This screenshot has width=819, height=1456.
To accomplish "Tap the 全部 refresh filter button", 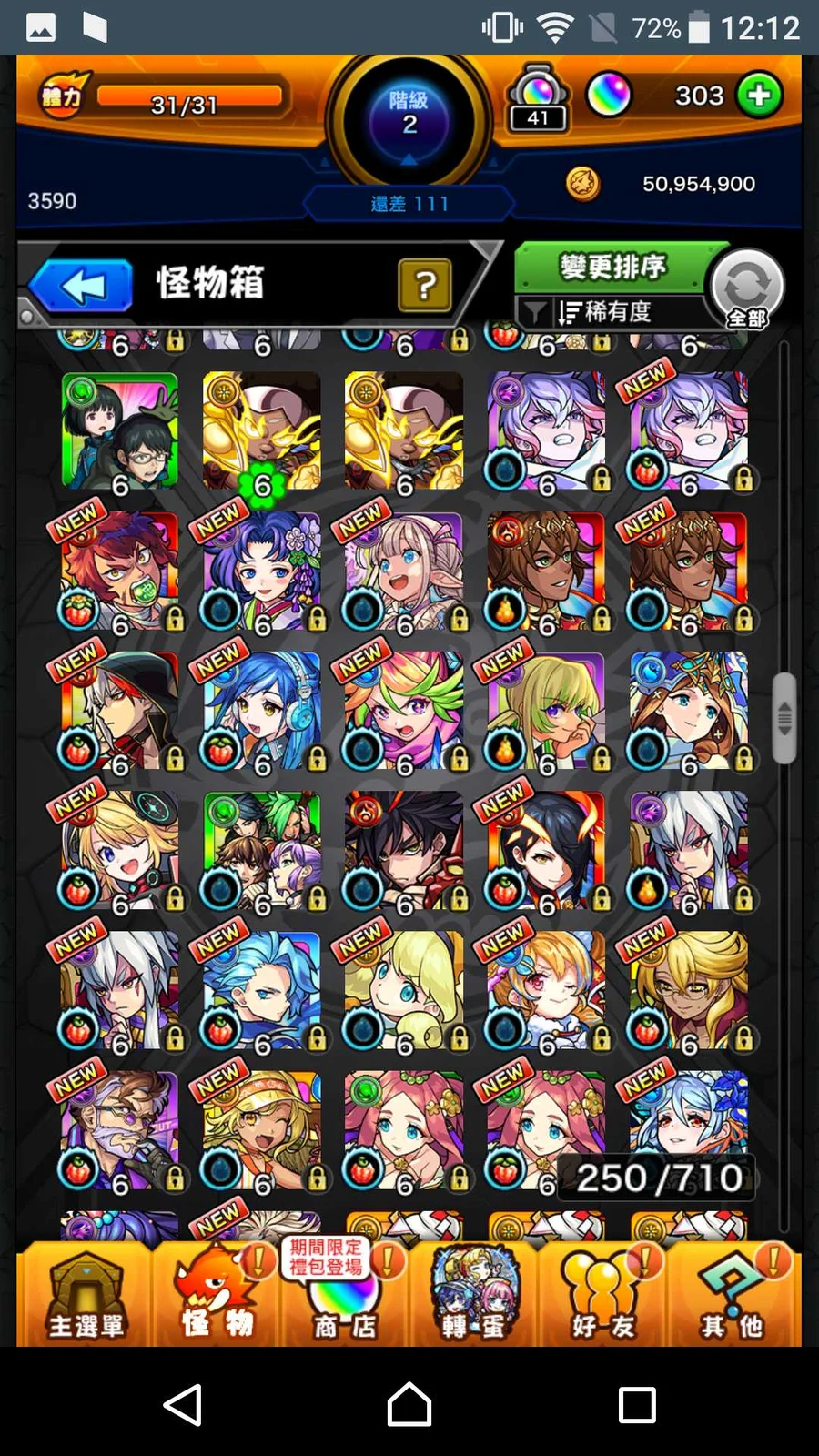I will point(746,289).
